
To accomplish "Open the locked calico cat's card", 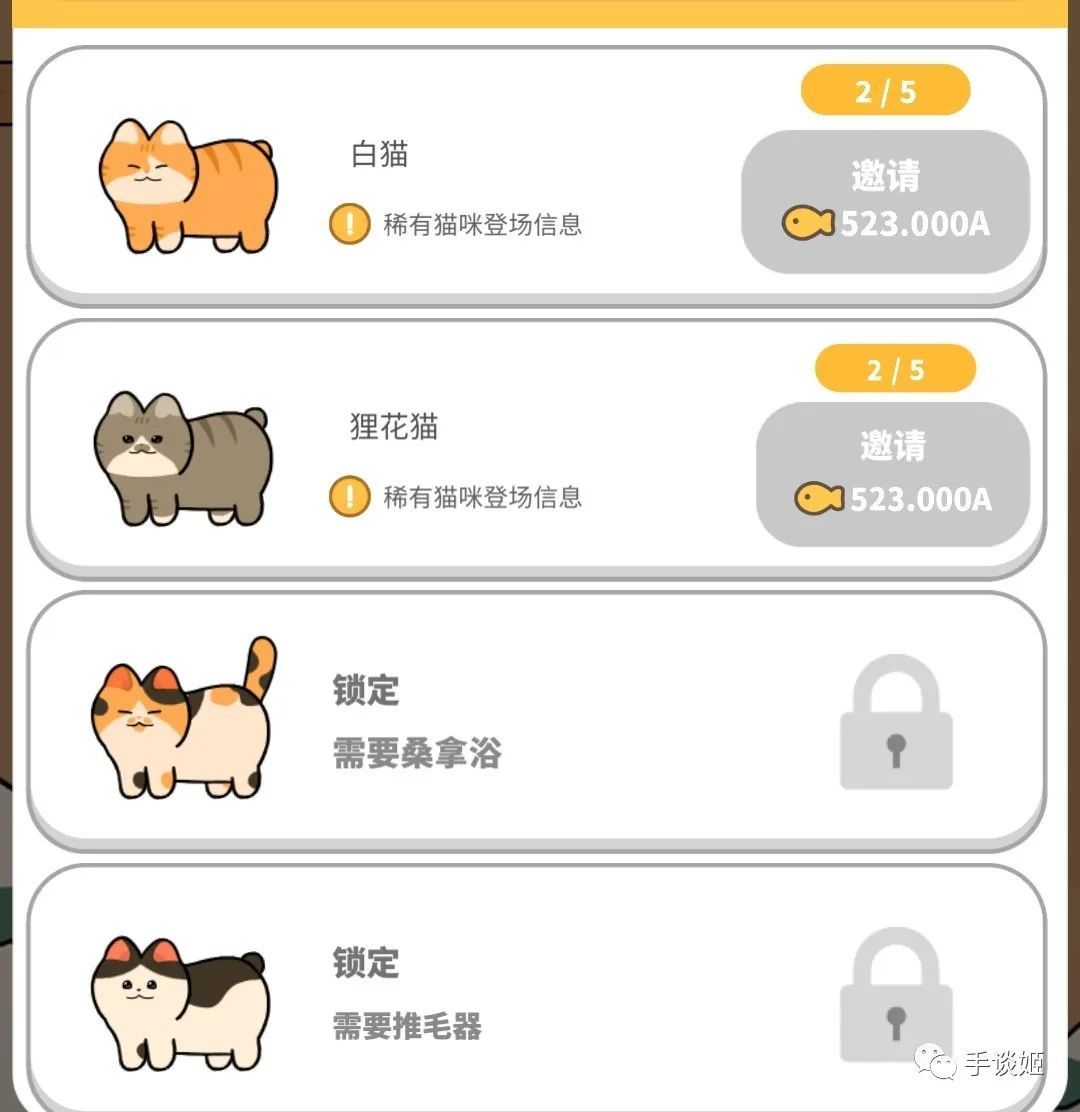I will [540, 722].
